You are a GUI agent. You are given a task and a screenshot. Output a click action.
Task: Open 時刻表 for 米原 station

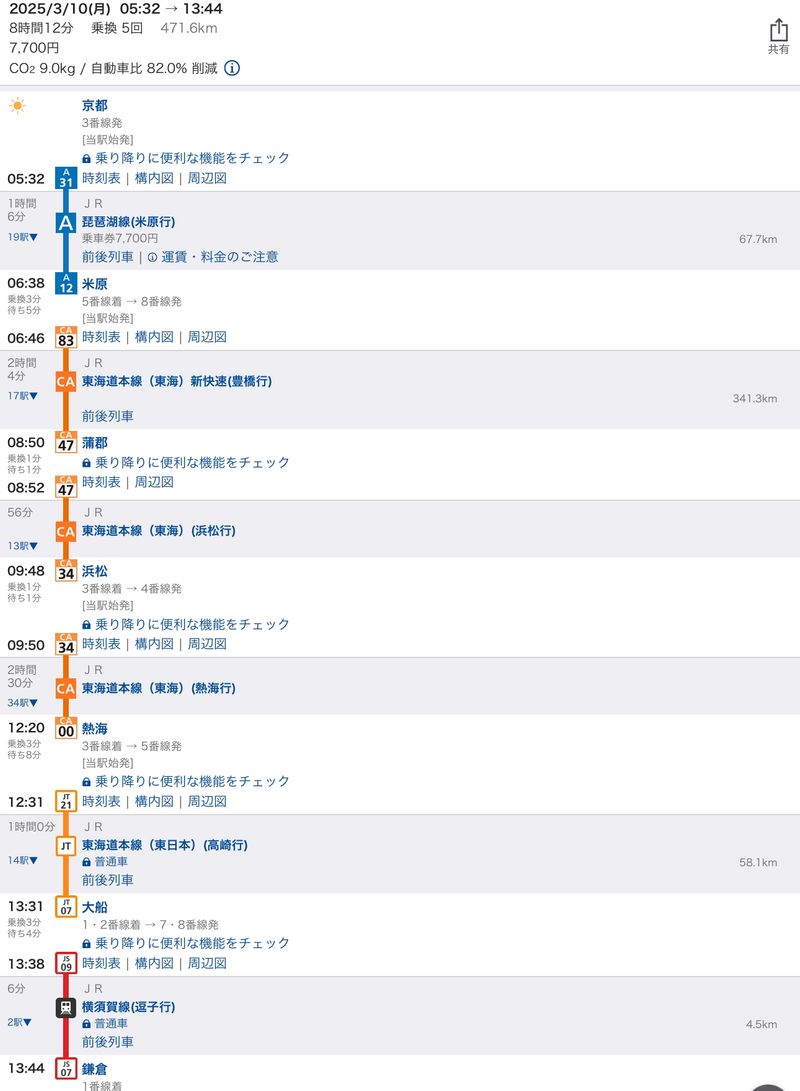click(x=101, y=337)
